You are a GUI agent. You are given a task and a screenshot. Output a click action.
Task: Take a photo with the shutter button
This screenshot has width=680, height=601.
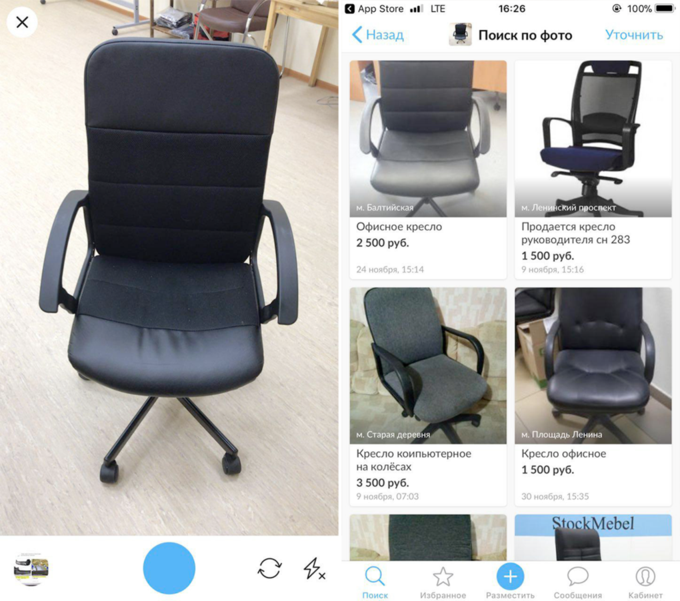169,568
